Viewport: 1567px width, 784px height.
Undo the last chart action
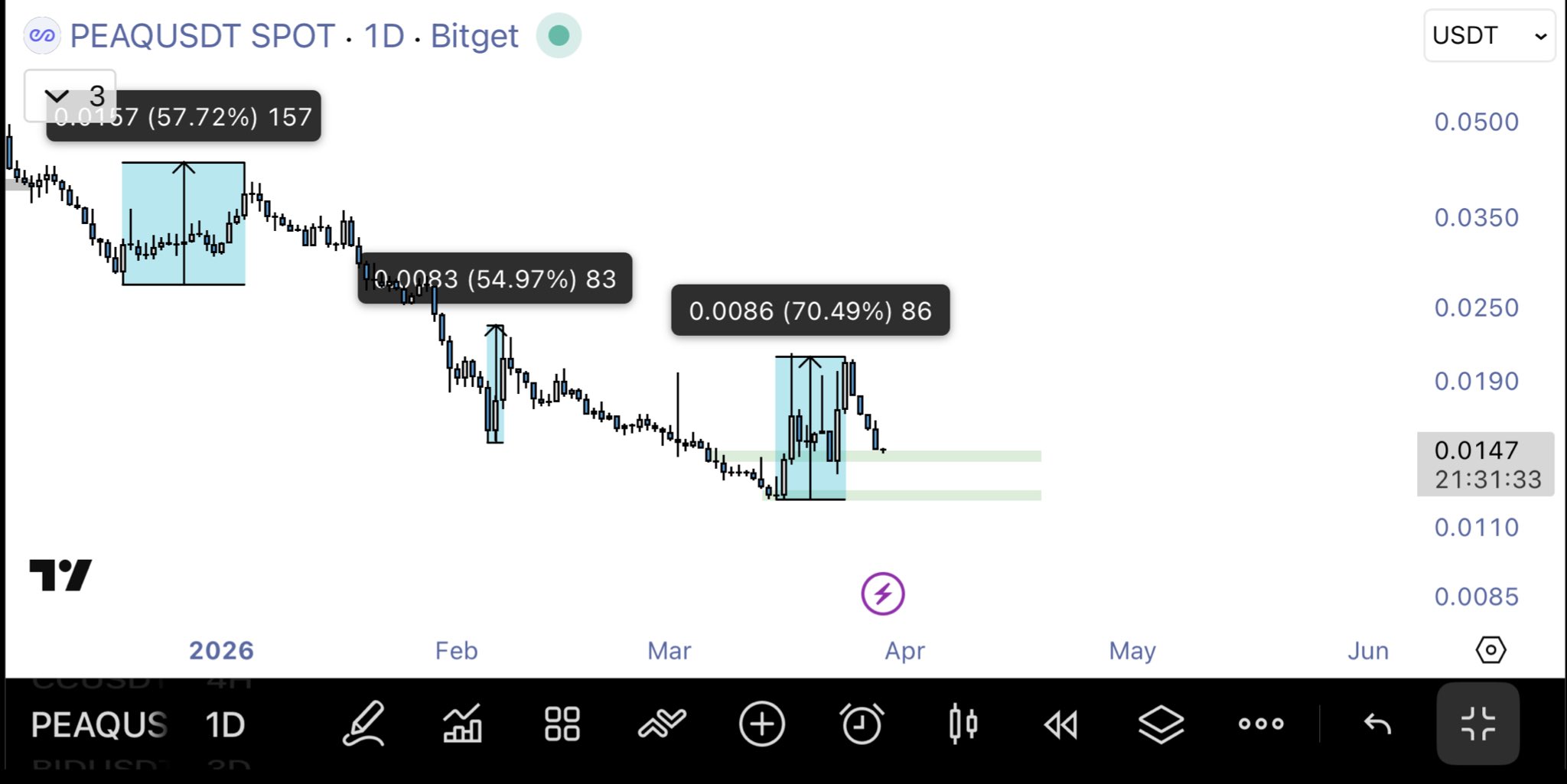point(1377,724)
